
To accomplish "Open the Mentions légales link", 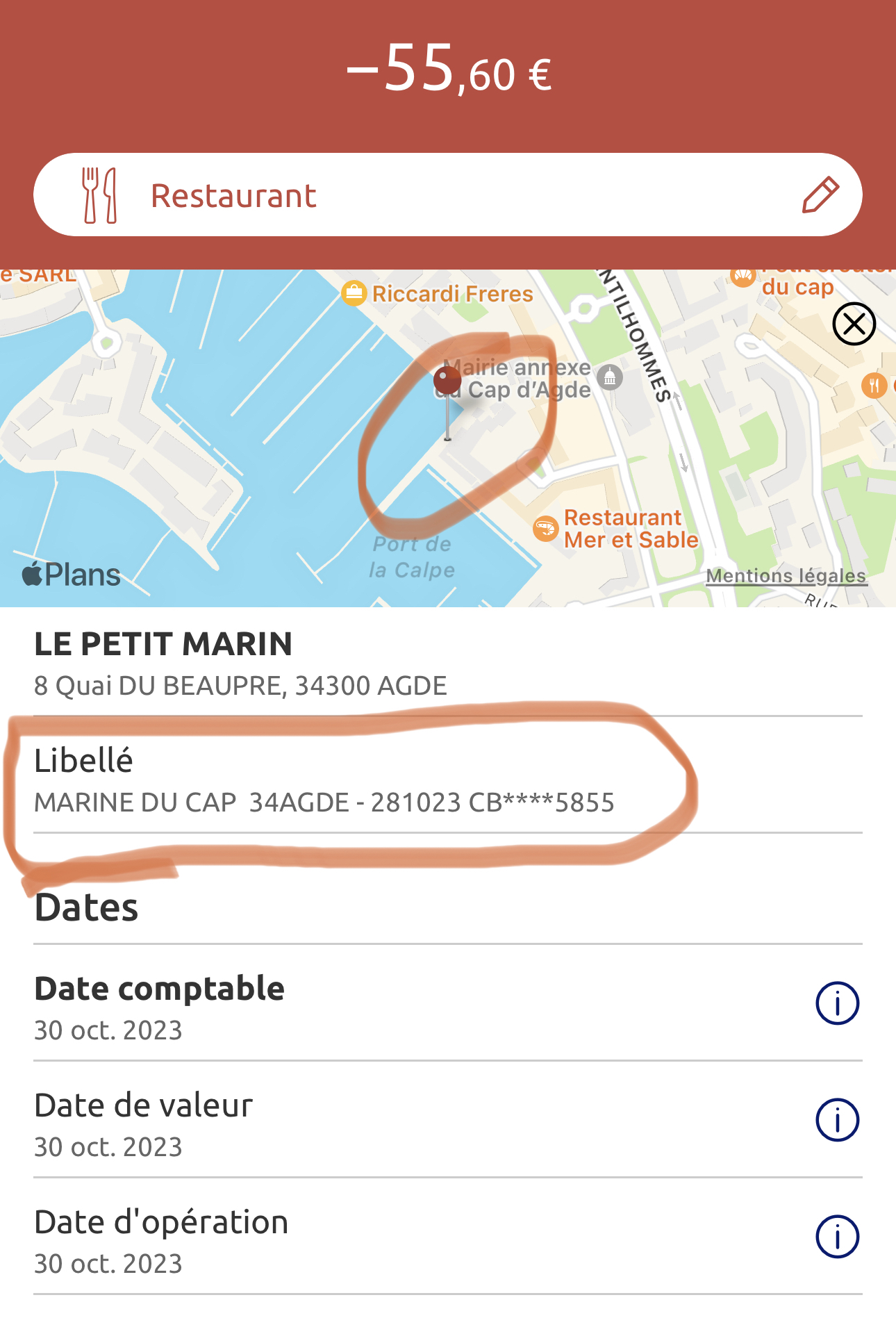I will pyautogui.click(x=786, y=576).
